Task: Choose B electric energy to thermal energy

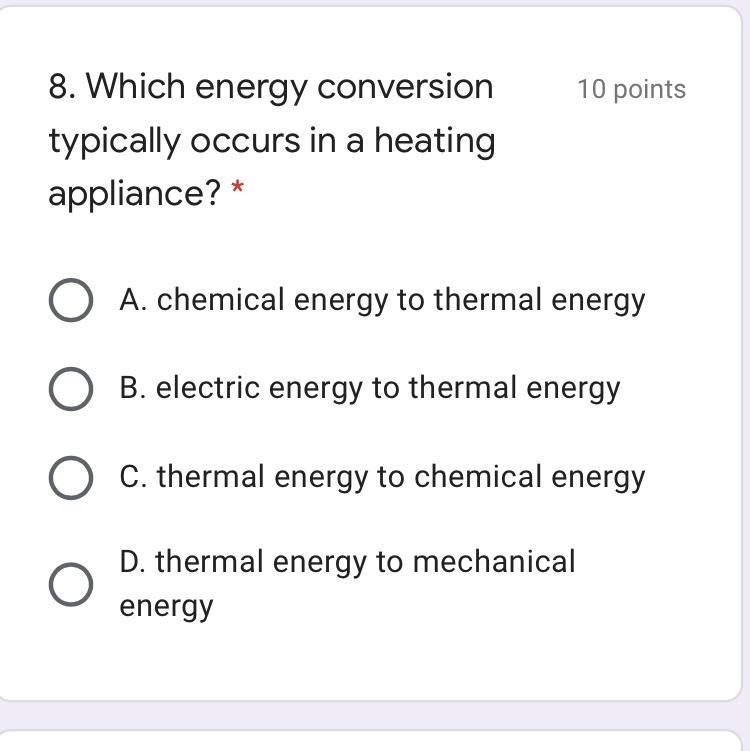Action: [71, 388]
